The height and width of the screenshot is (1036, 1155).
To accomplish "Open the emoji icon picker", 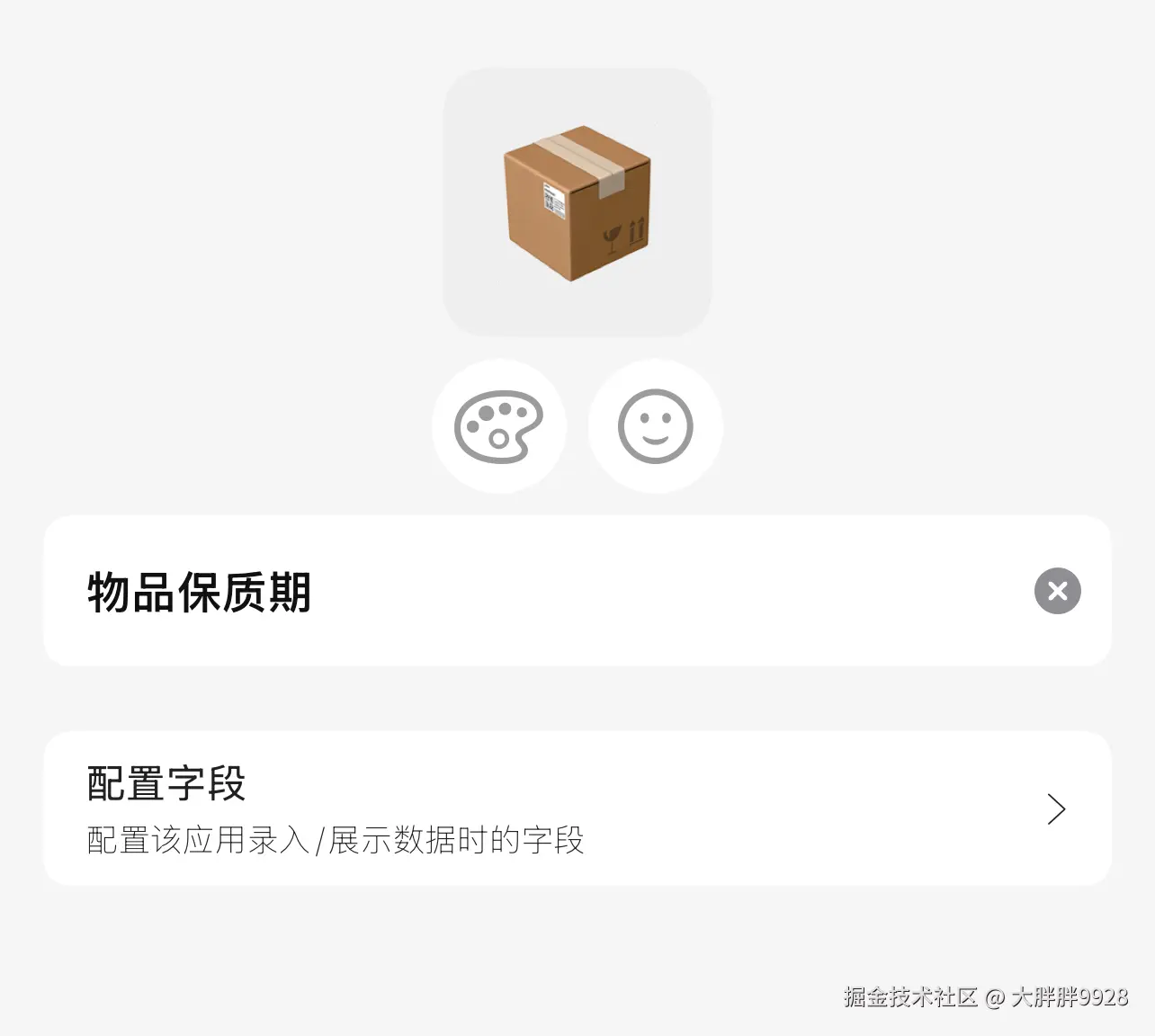I will click(655, 426).
